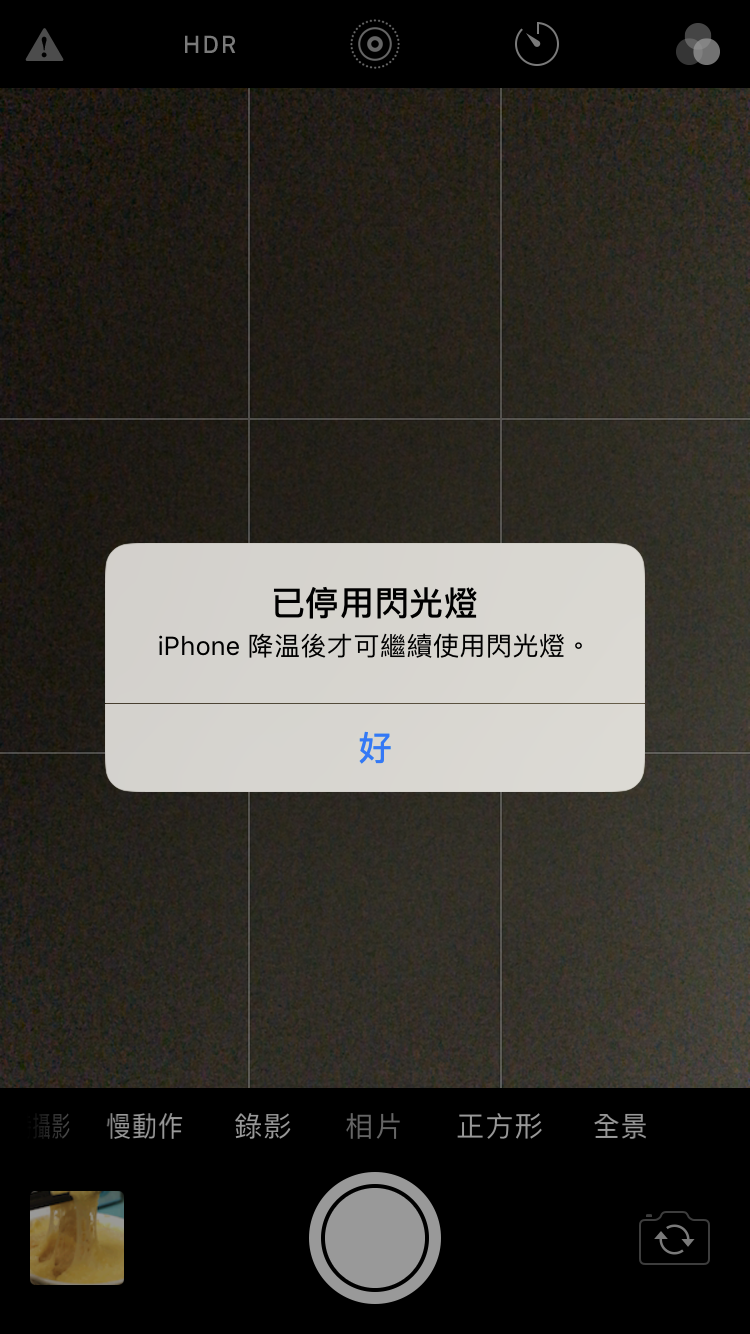Tap the flash warning triangle icon
This screenshot has width=750, height=1334.
point(44,46)
